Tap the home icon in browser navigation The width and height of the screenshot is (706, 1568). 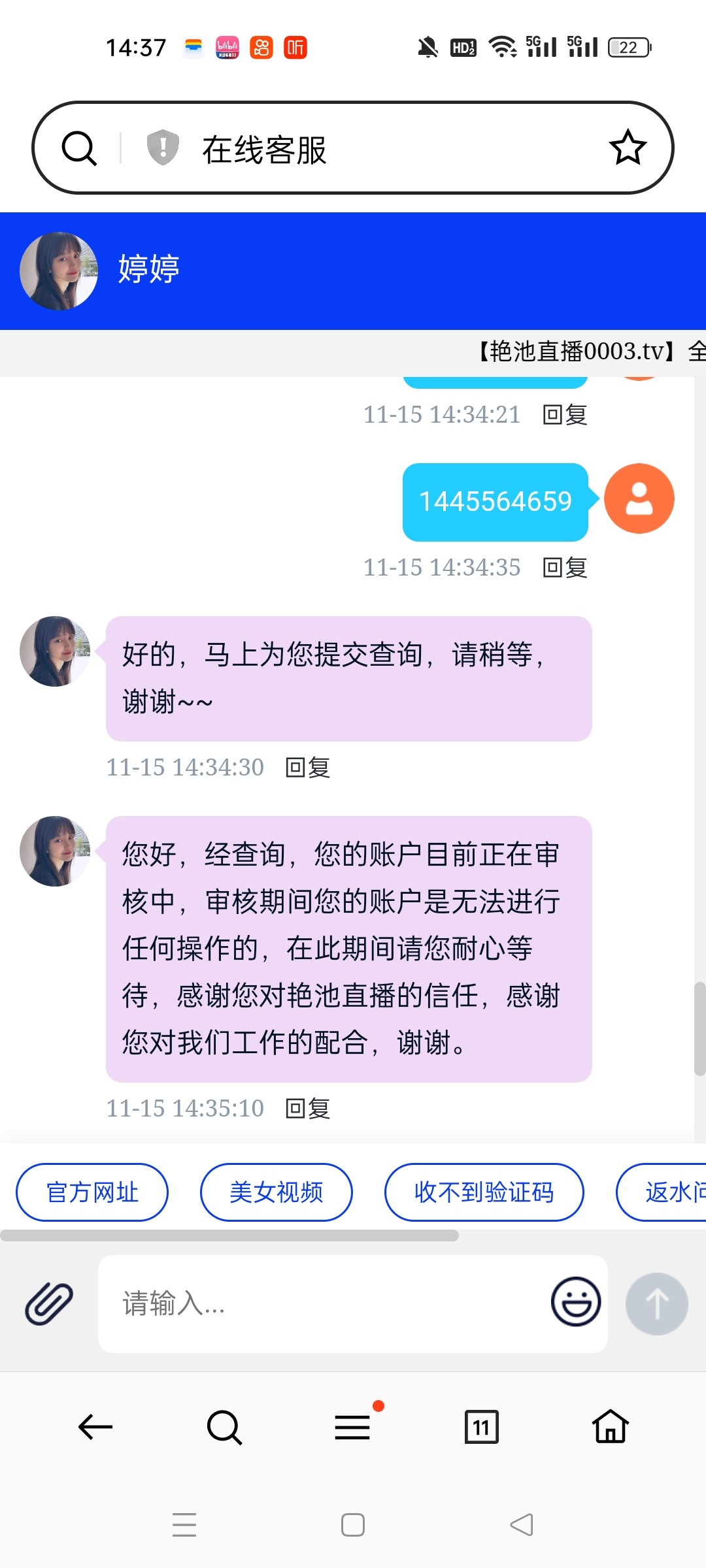click(x=609, y=1426)
